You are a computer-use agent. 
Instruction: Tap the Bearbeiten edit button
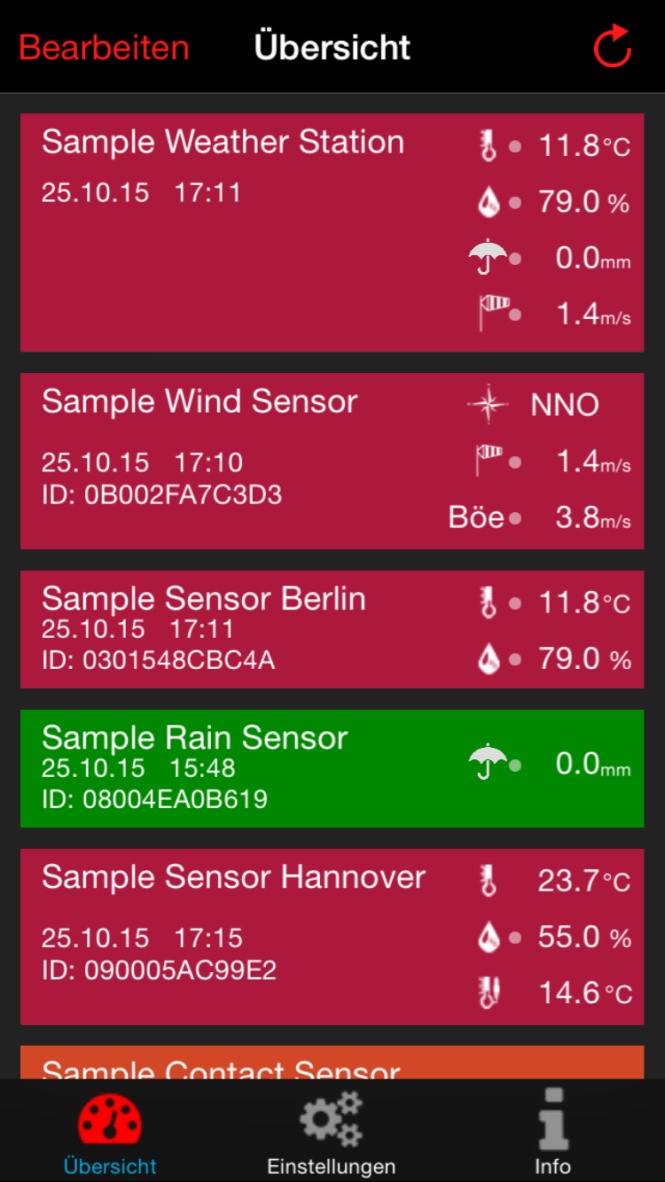click(104, 47)
